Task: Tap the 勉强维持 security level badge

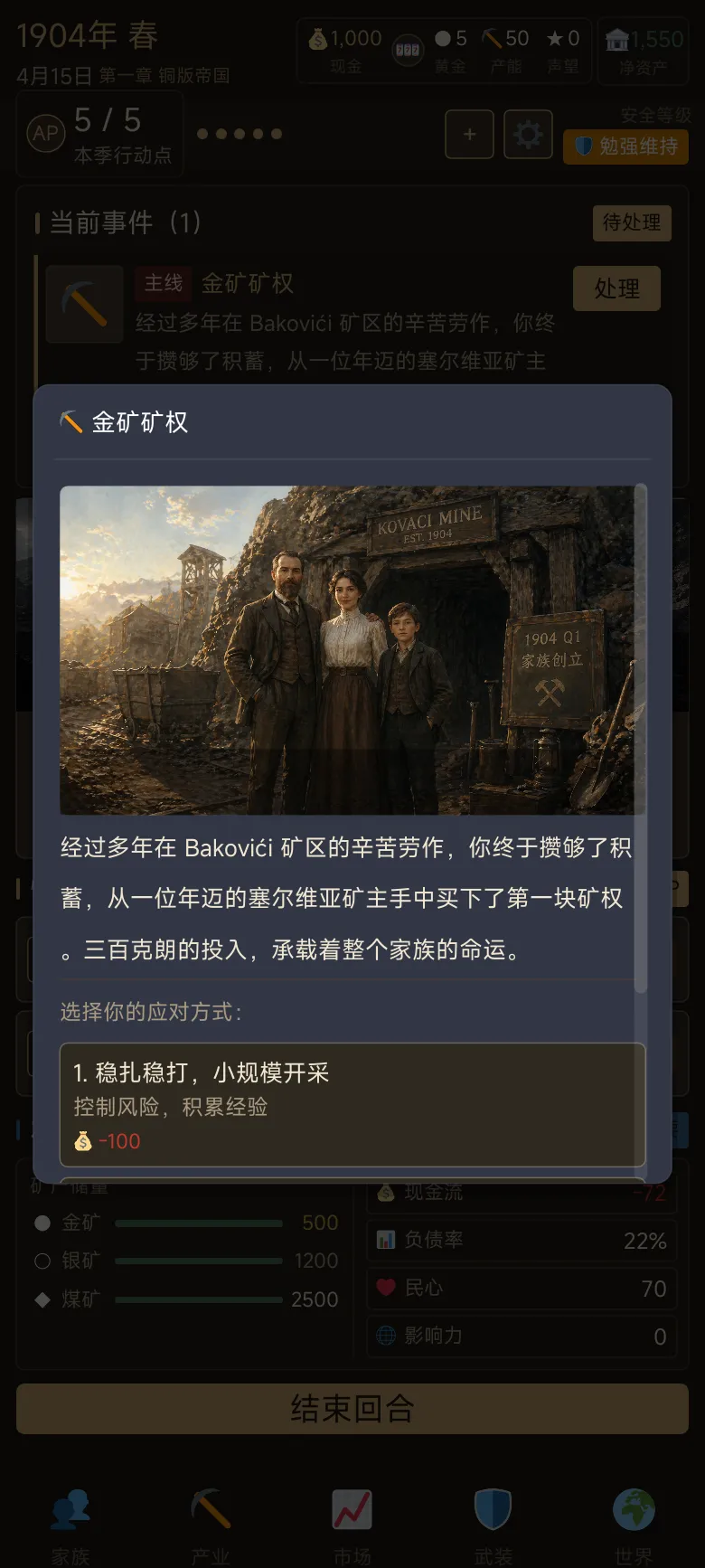Action: [625, 146]
